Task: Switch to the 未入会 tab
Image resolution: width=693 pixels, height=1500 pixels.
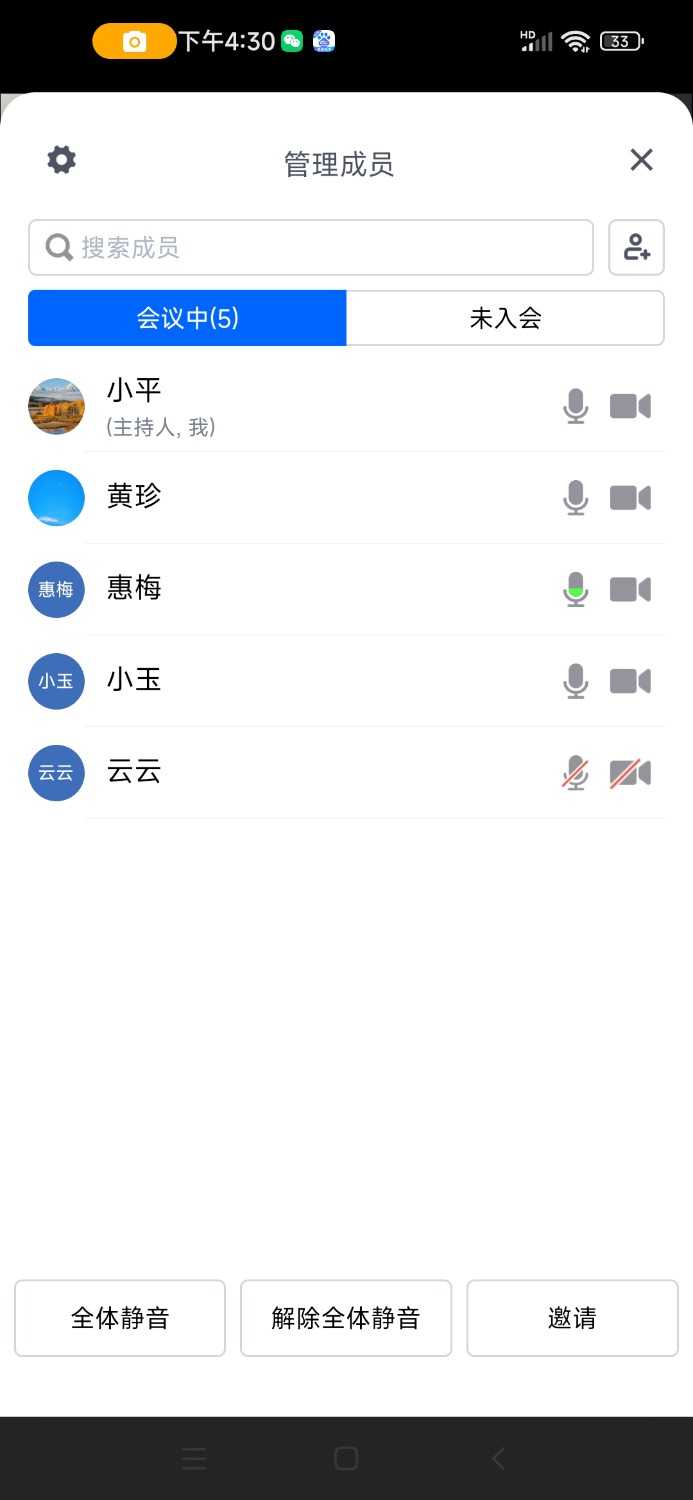Action: tap(505, 318)
